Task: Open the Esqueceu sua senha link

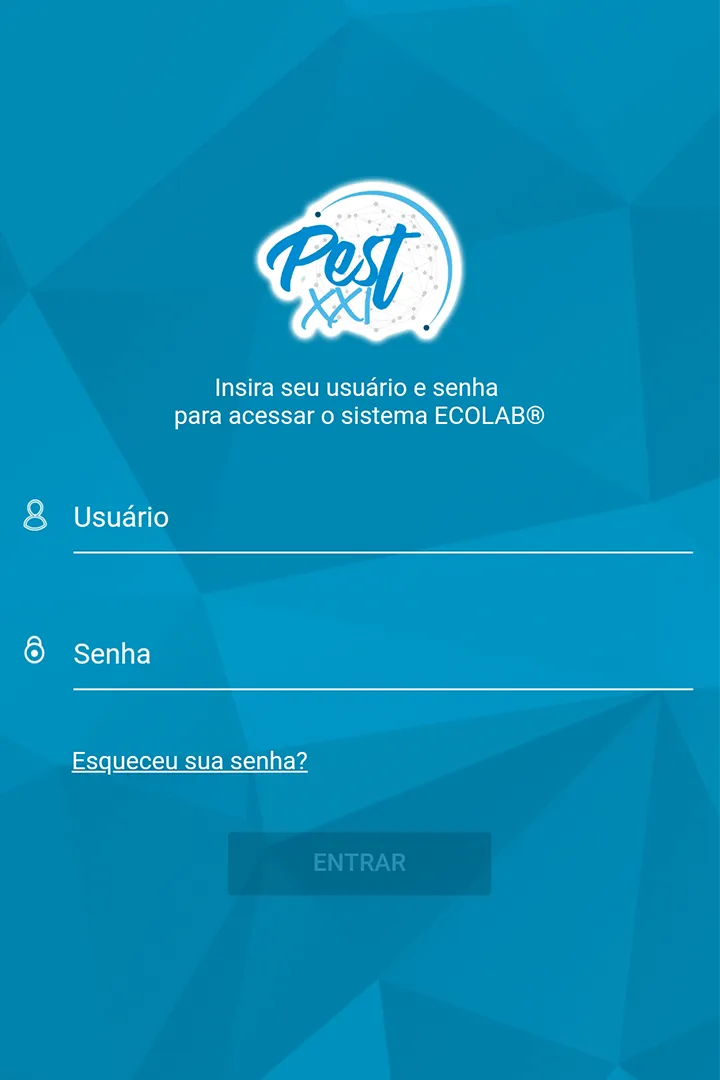Action: pyautogui.click(x=189, y=760)
